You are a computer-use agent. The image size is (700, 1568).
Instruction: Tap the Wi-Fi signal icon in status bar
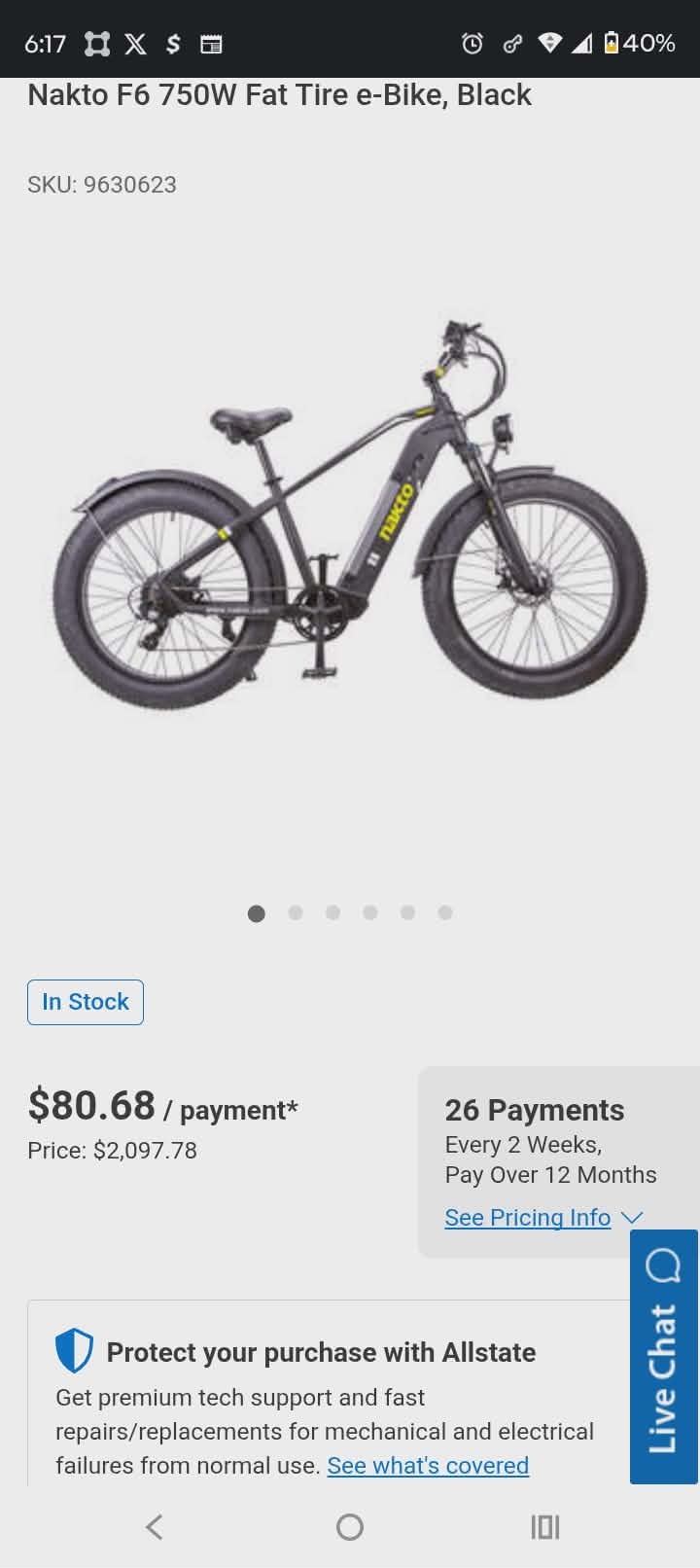(x=550, y=43)
